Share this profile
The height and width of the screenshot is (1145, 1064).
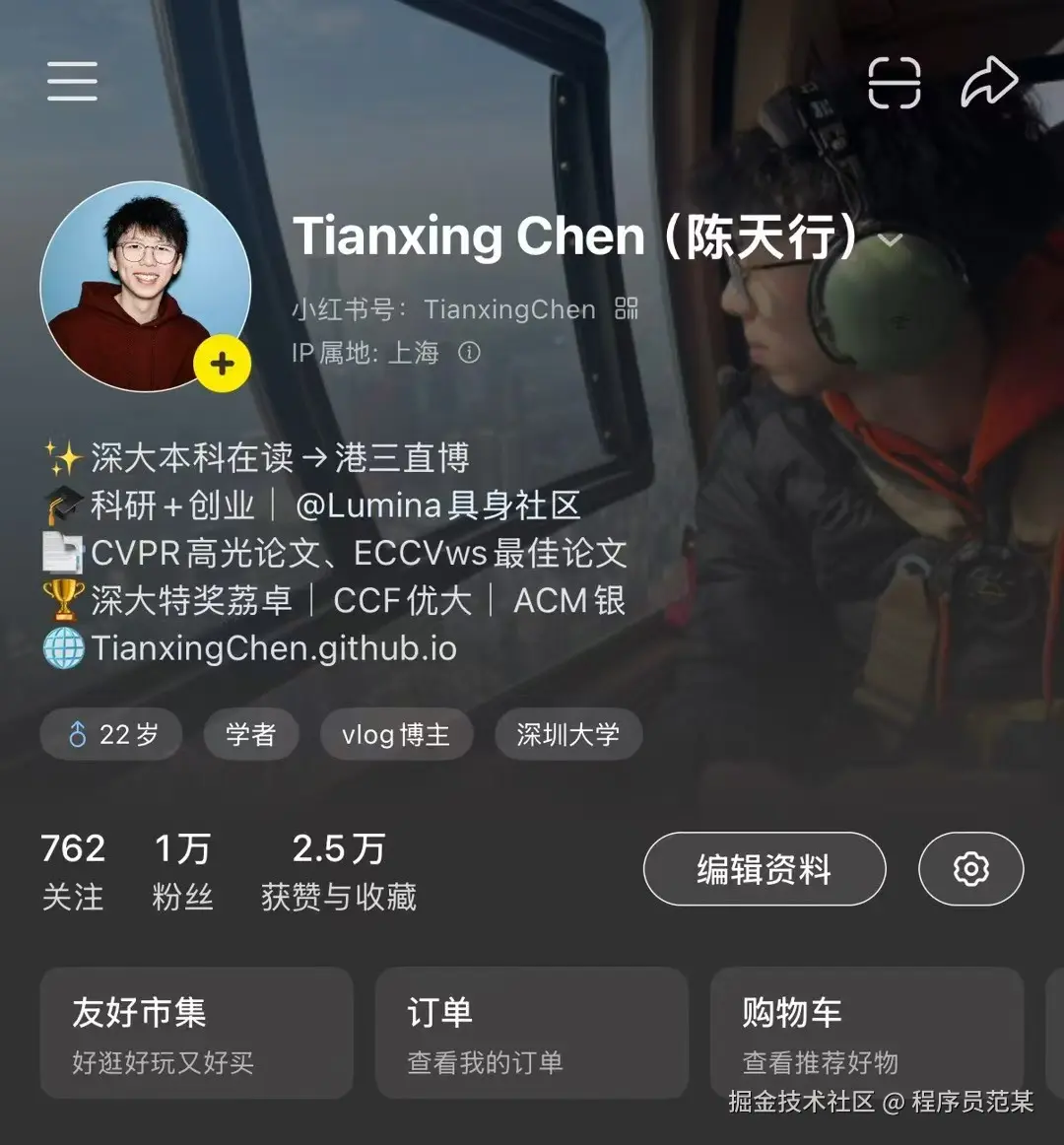[988, 83]
